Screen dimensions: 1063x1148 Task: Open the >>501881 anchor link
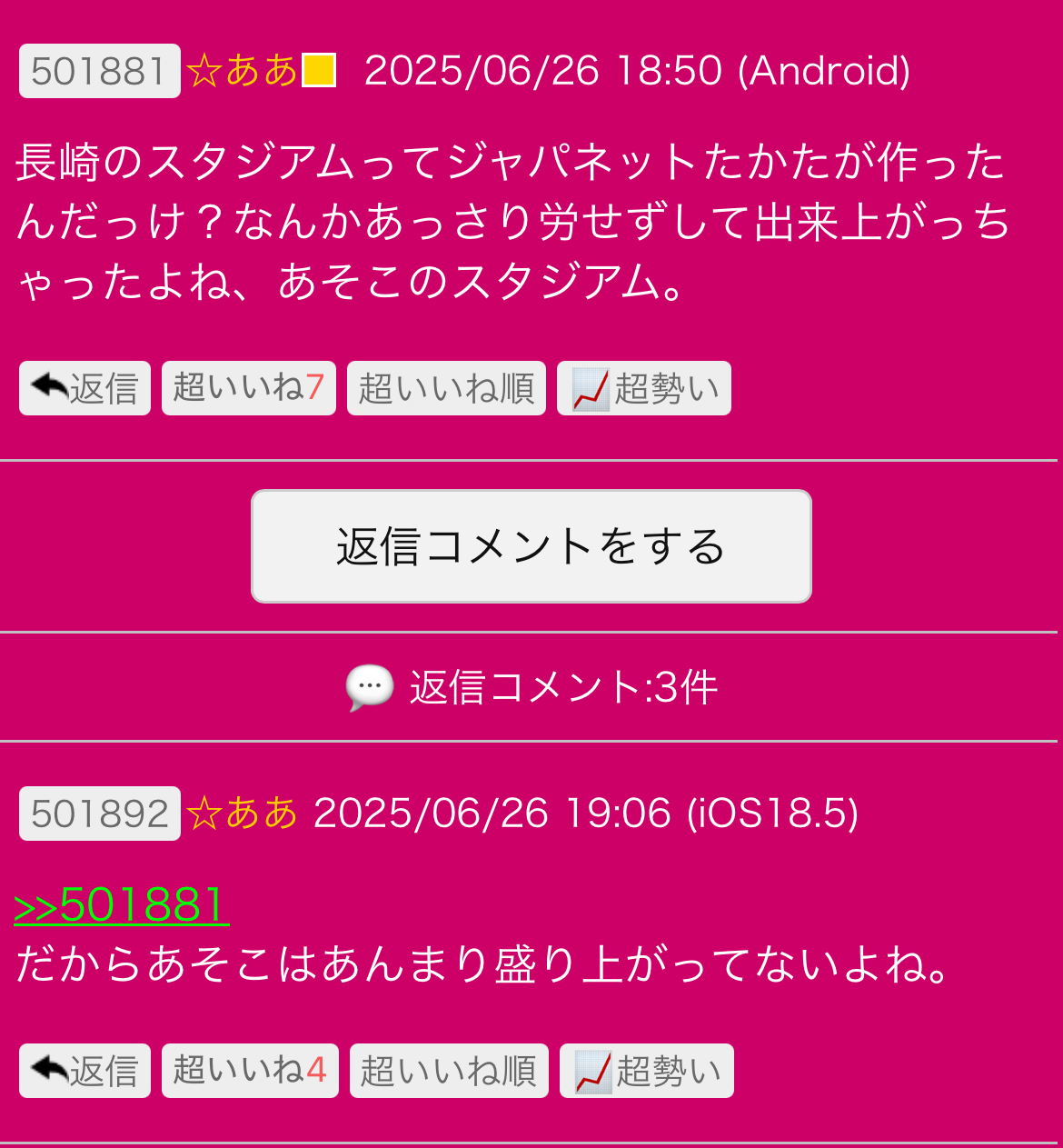point(122,904)
